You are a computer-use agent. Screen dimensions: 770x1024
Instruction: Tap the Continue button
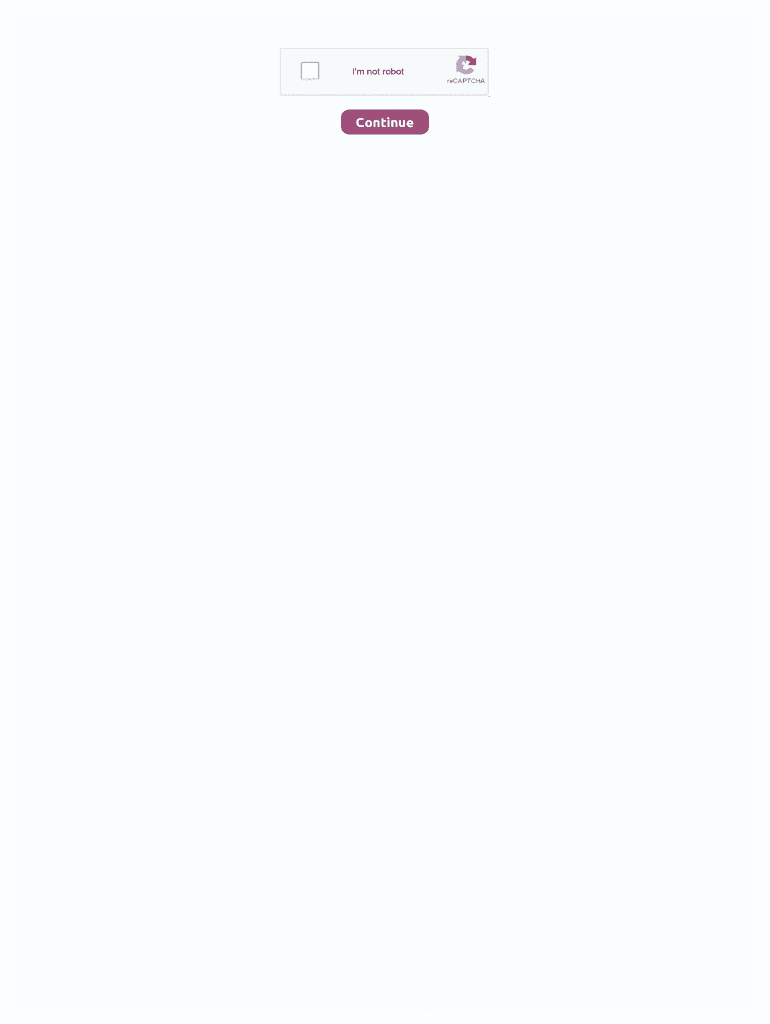[x=384, y=122]
